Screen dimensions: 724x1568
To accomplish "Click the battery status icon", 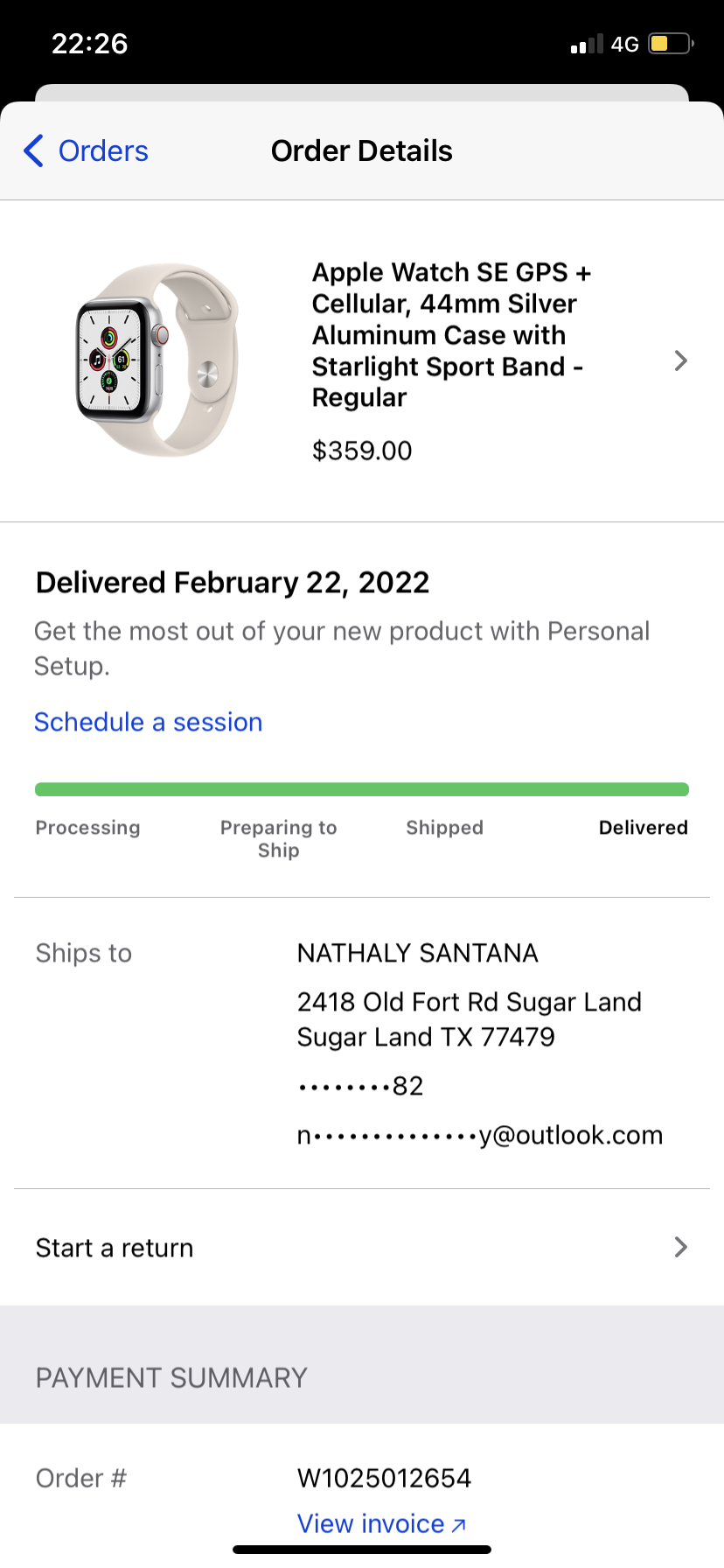I will pyautogui.click(x=670, y=43).
